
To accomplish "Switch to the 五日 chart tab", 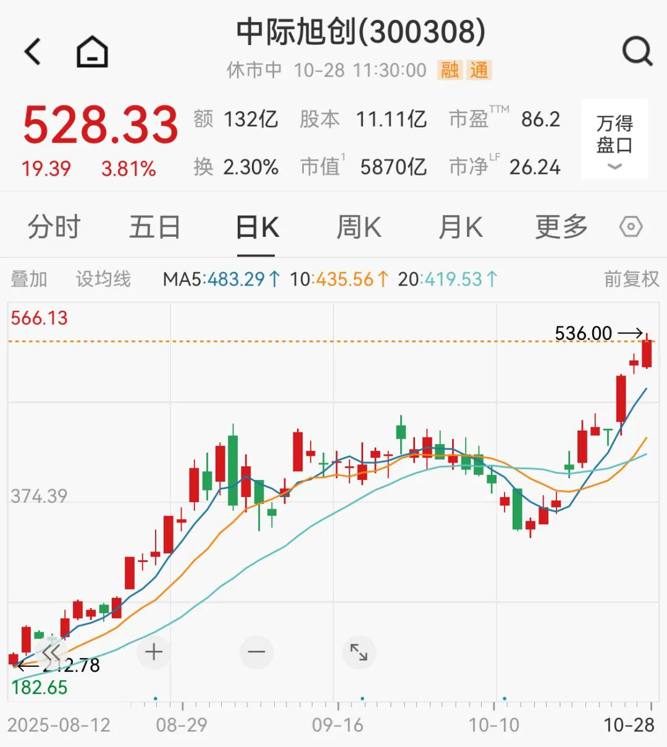I will [x=155, y=227].
